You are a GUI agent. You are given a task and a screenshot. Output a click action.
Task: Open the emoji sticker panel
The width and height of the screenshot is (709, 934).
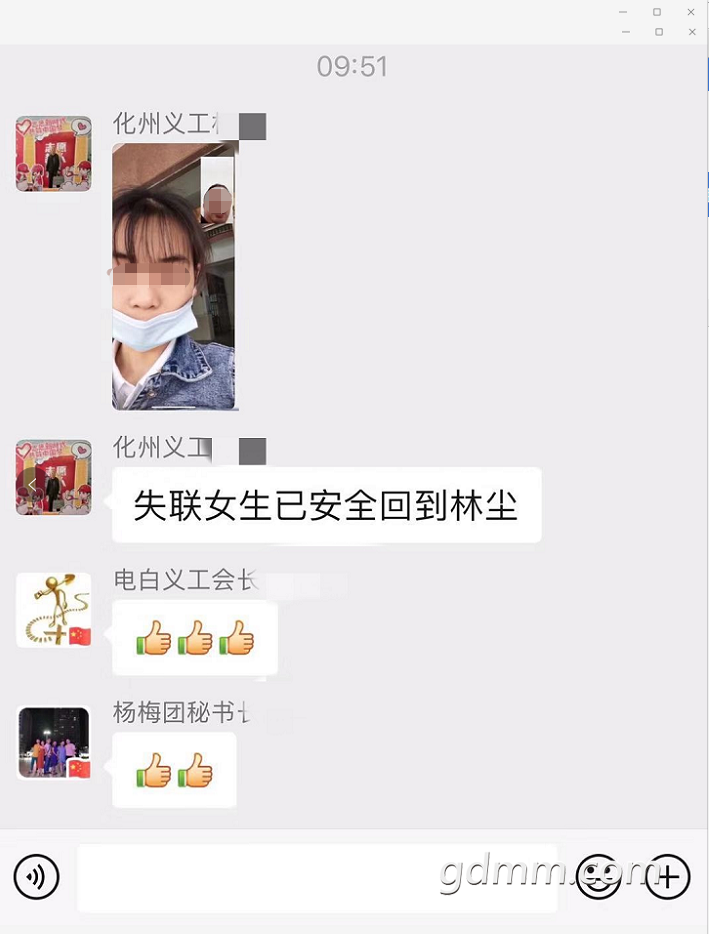click(x=598, y=878)
